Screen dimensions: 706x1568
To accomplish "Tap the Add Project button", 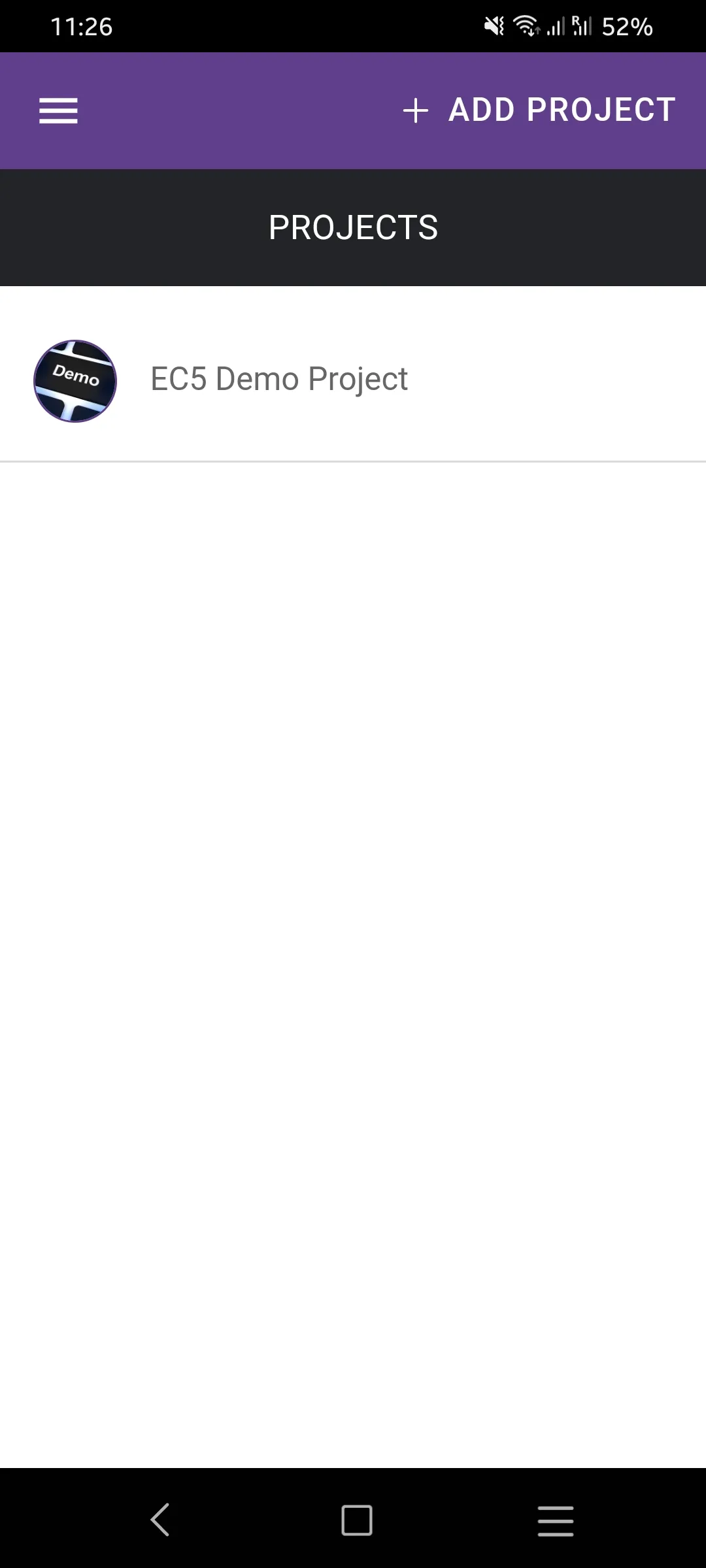I will point(540,110).
